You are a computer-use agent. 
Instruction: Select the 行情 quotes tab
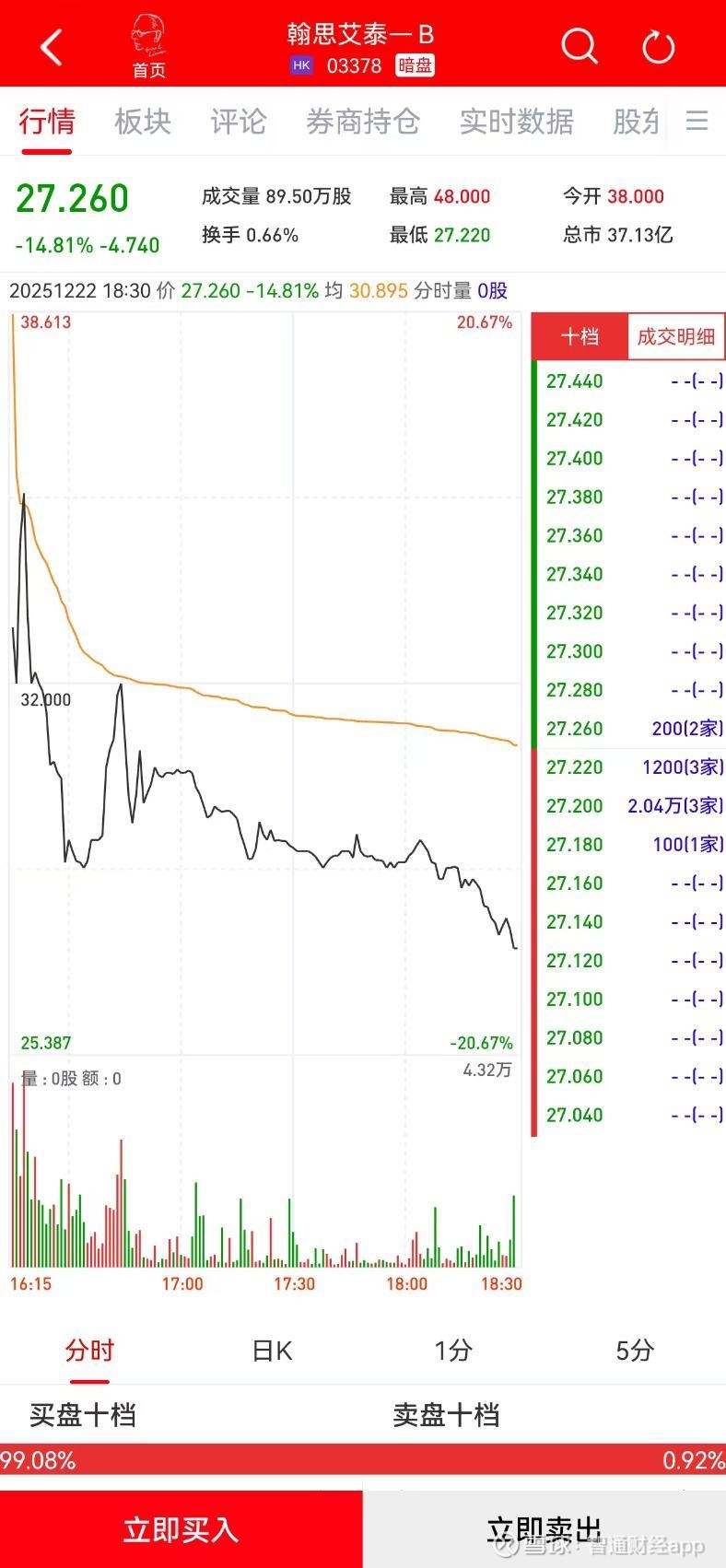tap(46, 122)
